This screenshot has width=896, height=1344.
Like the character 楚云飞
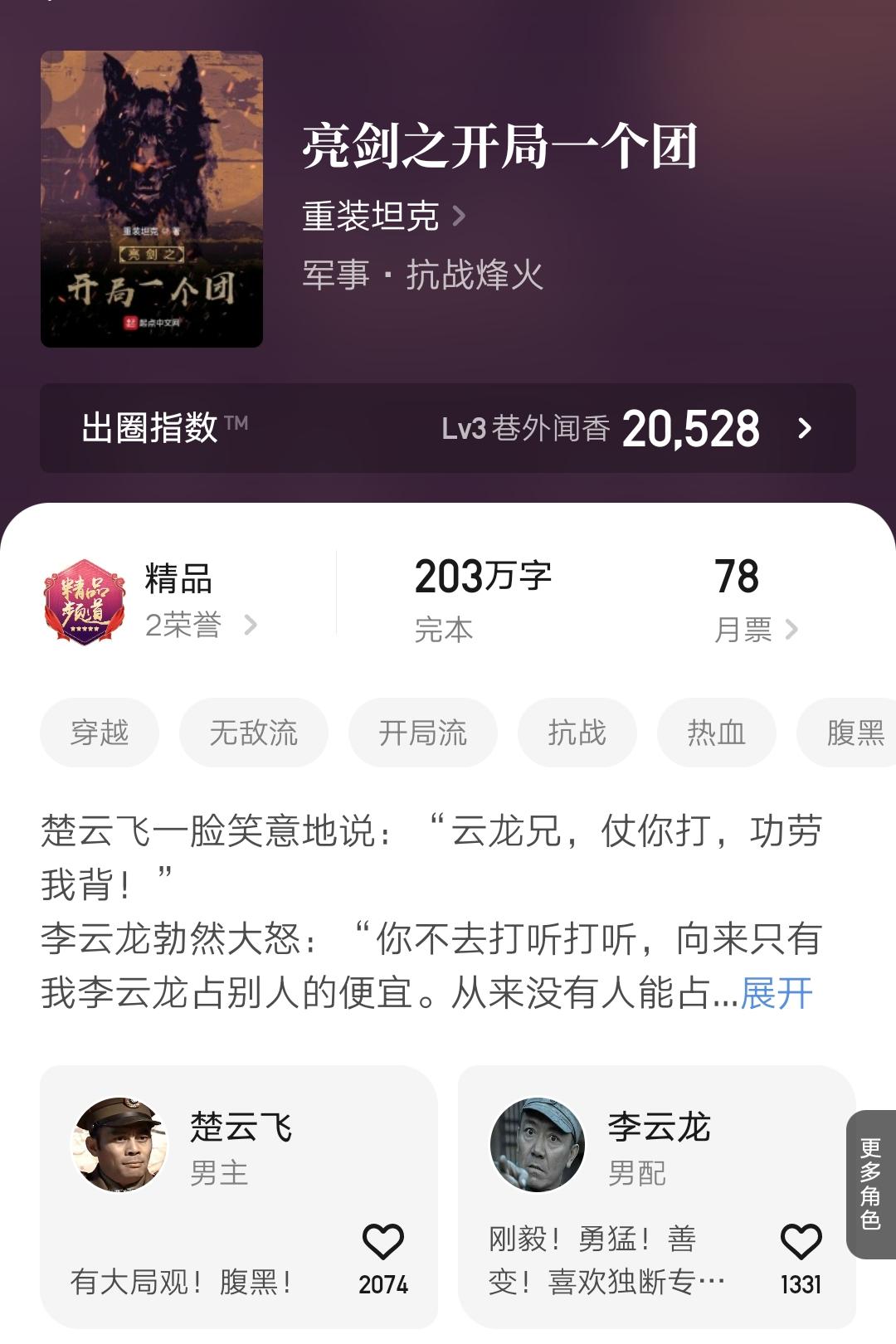coord(383,1243)
